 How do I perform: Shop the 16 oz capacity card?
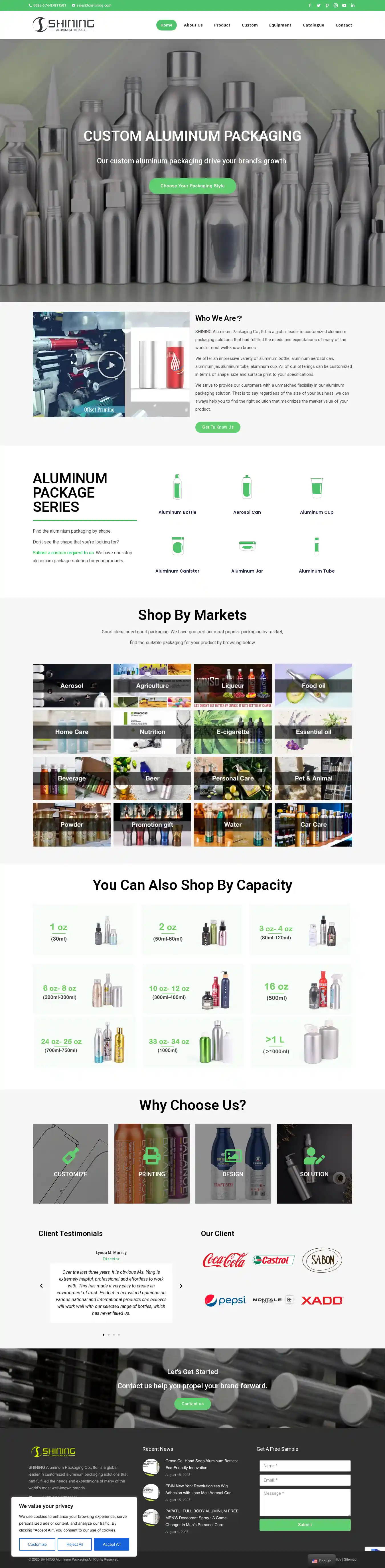click(x=301, y=991)
